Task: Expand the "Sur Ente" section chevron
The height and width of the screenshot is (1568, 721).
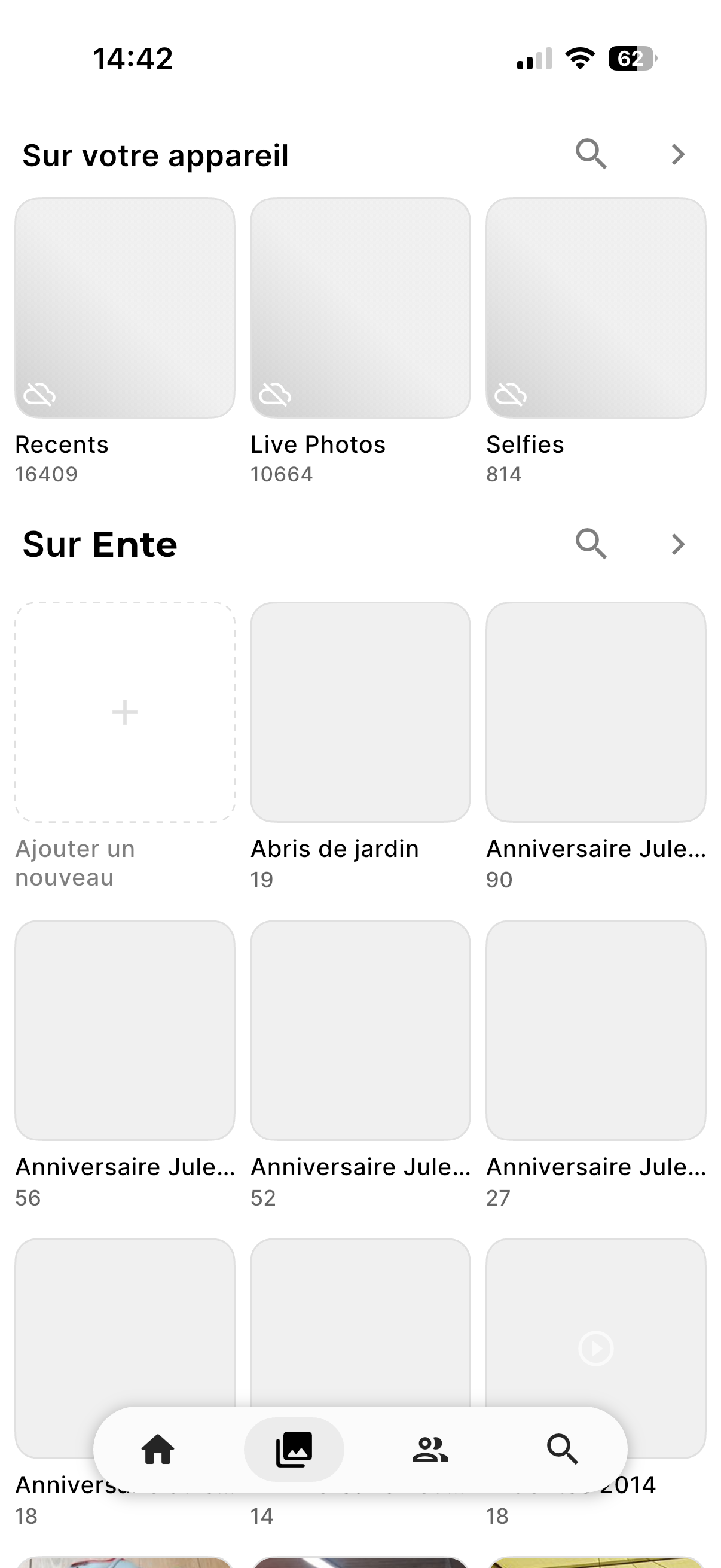Action: click(677, 544)
